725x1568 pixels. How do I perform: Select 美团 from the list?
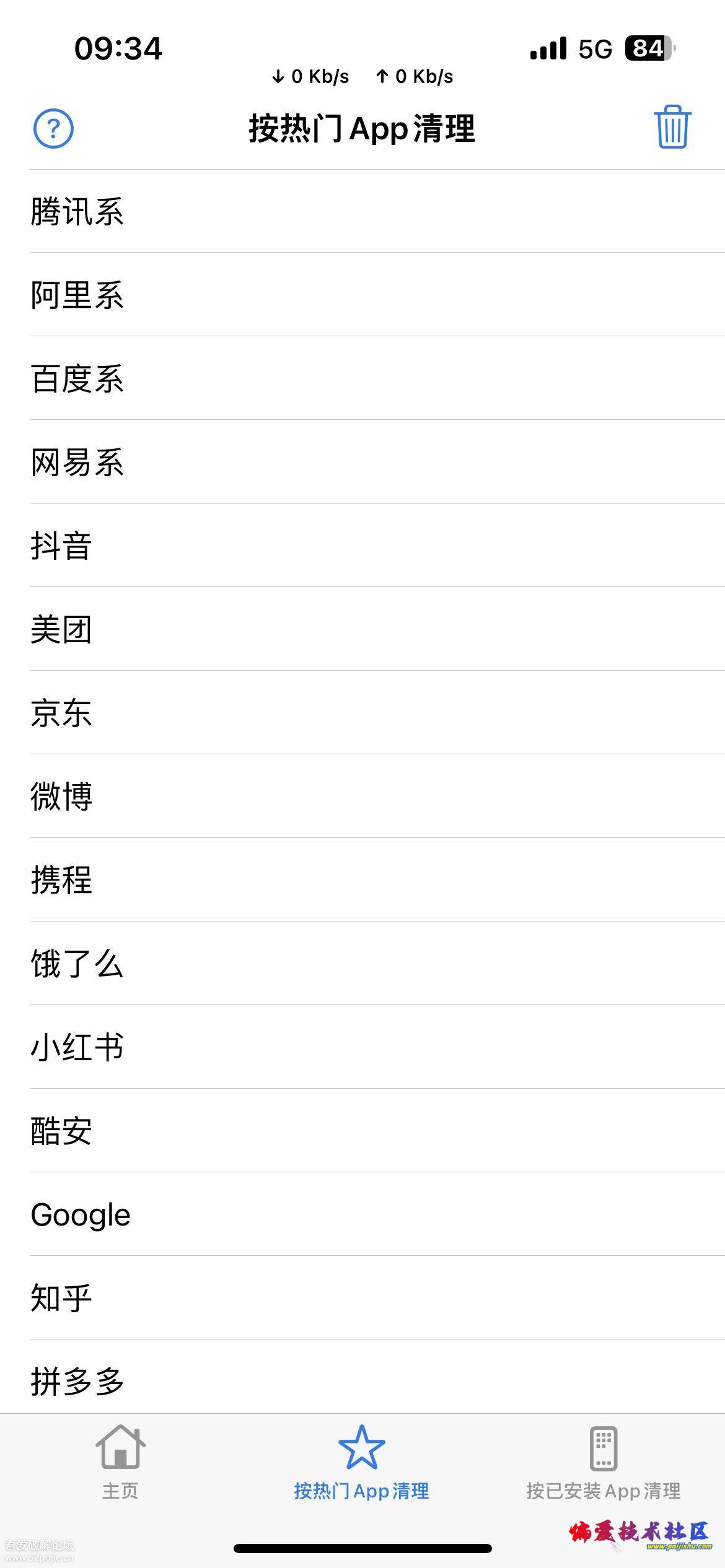tap(377, 629)
